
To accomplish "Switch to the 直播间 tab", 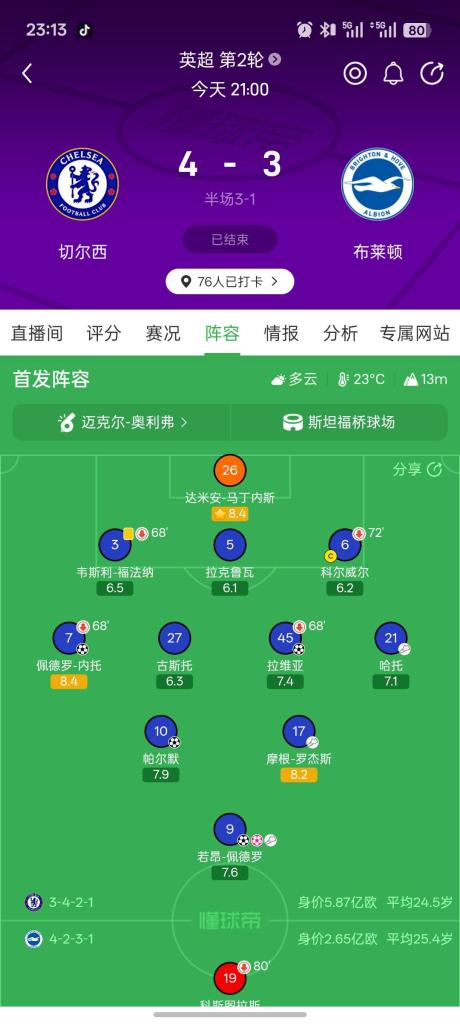I will (37, 333).
